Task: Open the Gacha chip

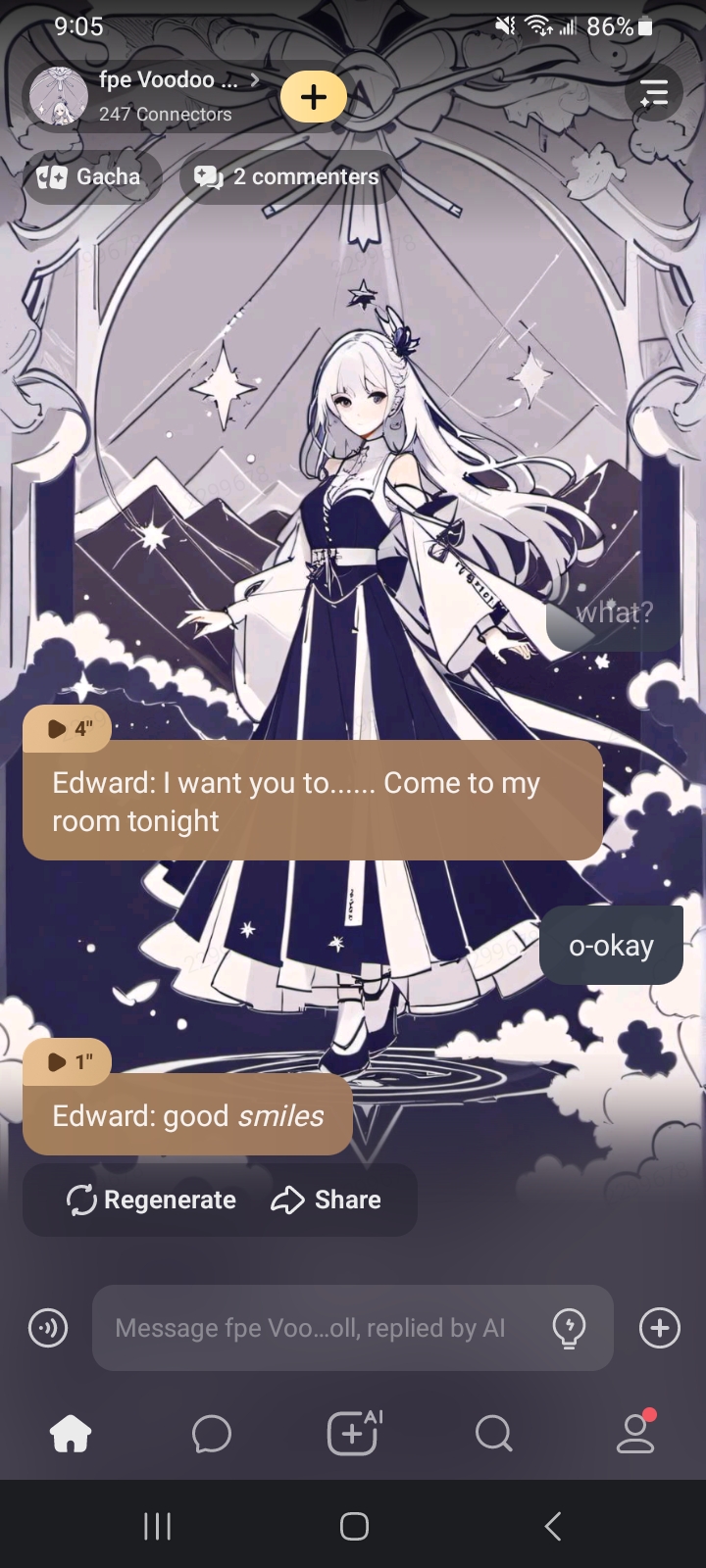Action: (92, 177)
